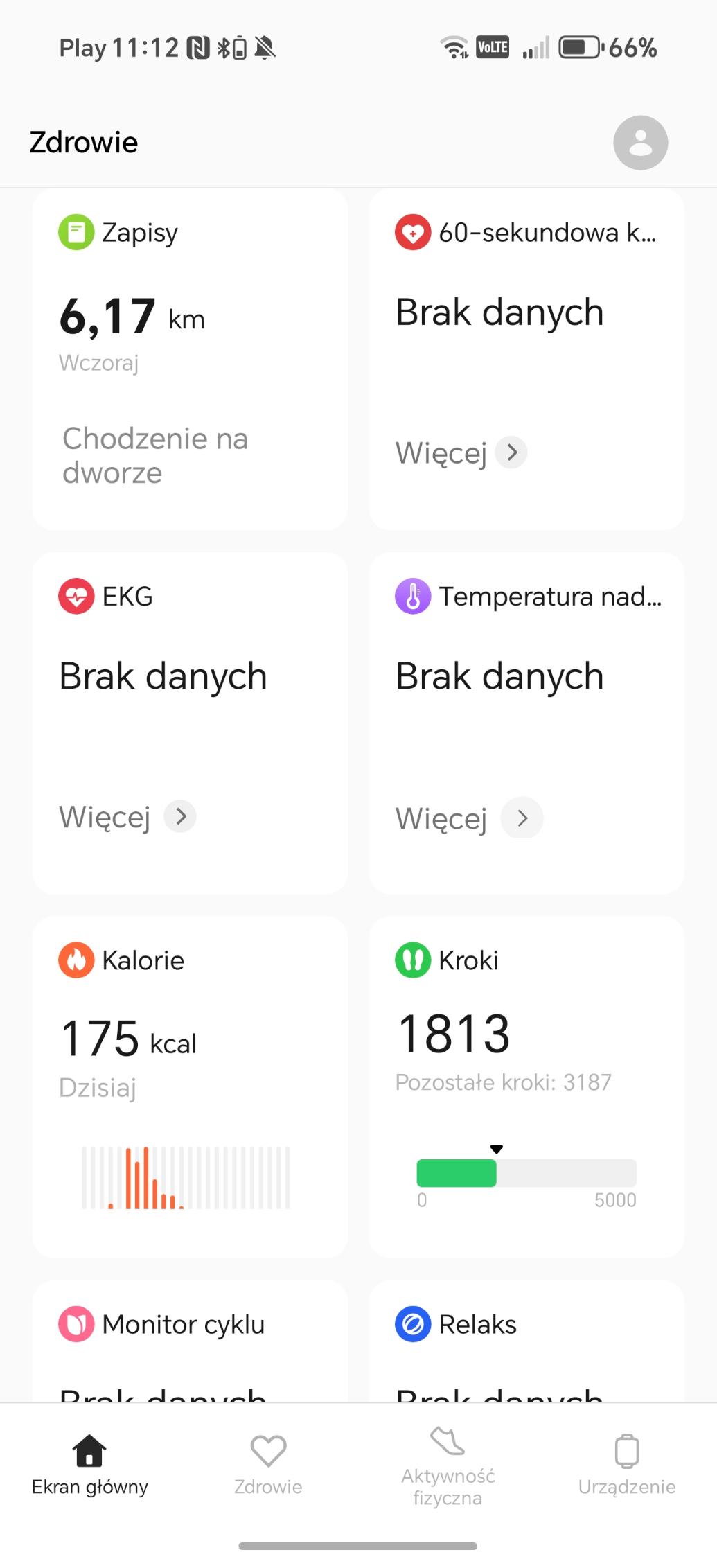The width and height of the screenshot is (717, 1568).
Task: Open the profile avatar icon
Action: [x=640, y=143]
